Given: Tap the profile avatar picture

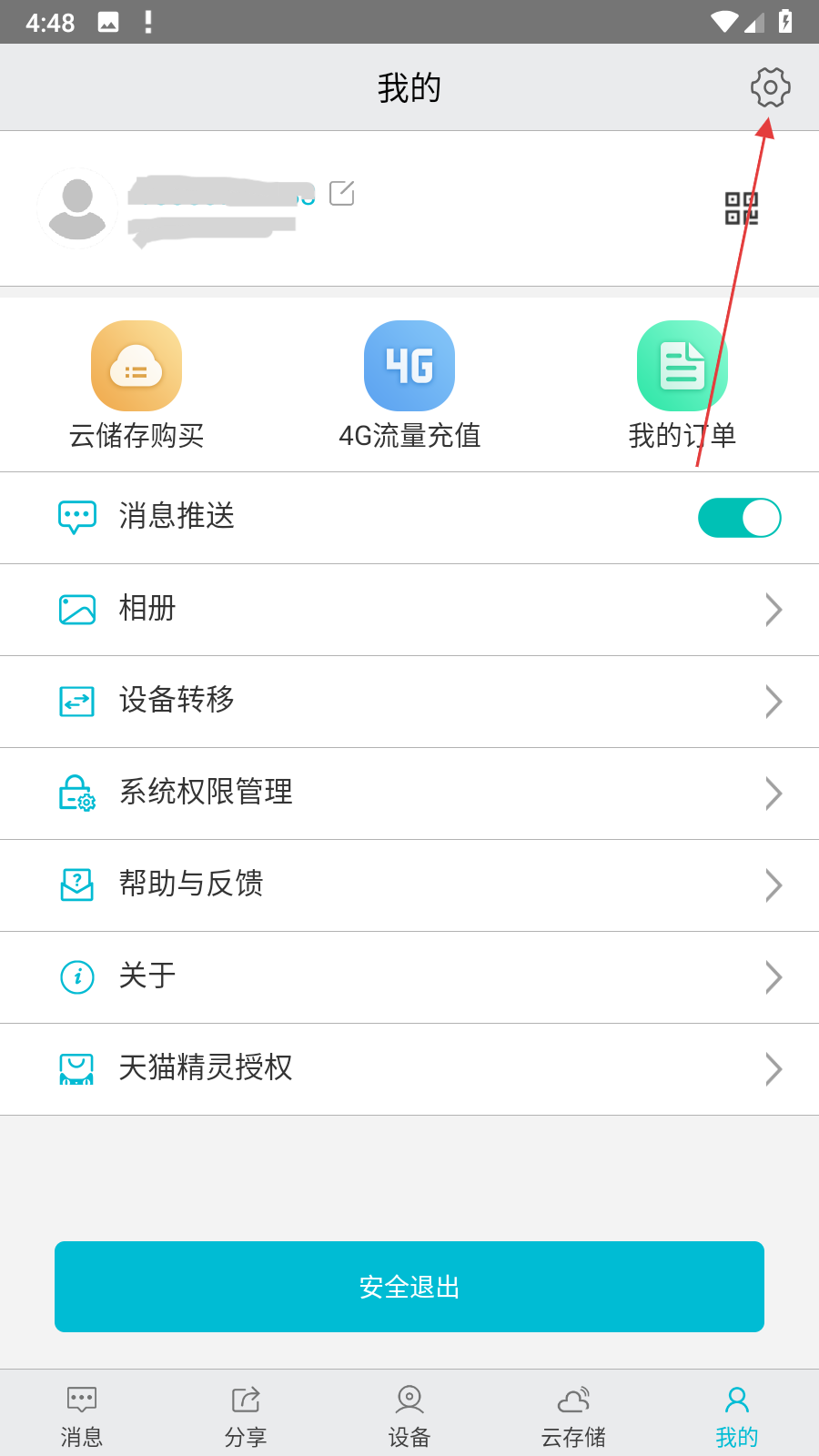Looking at the screenshot, I should coord(77,208).
